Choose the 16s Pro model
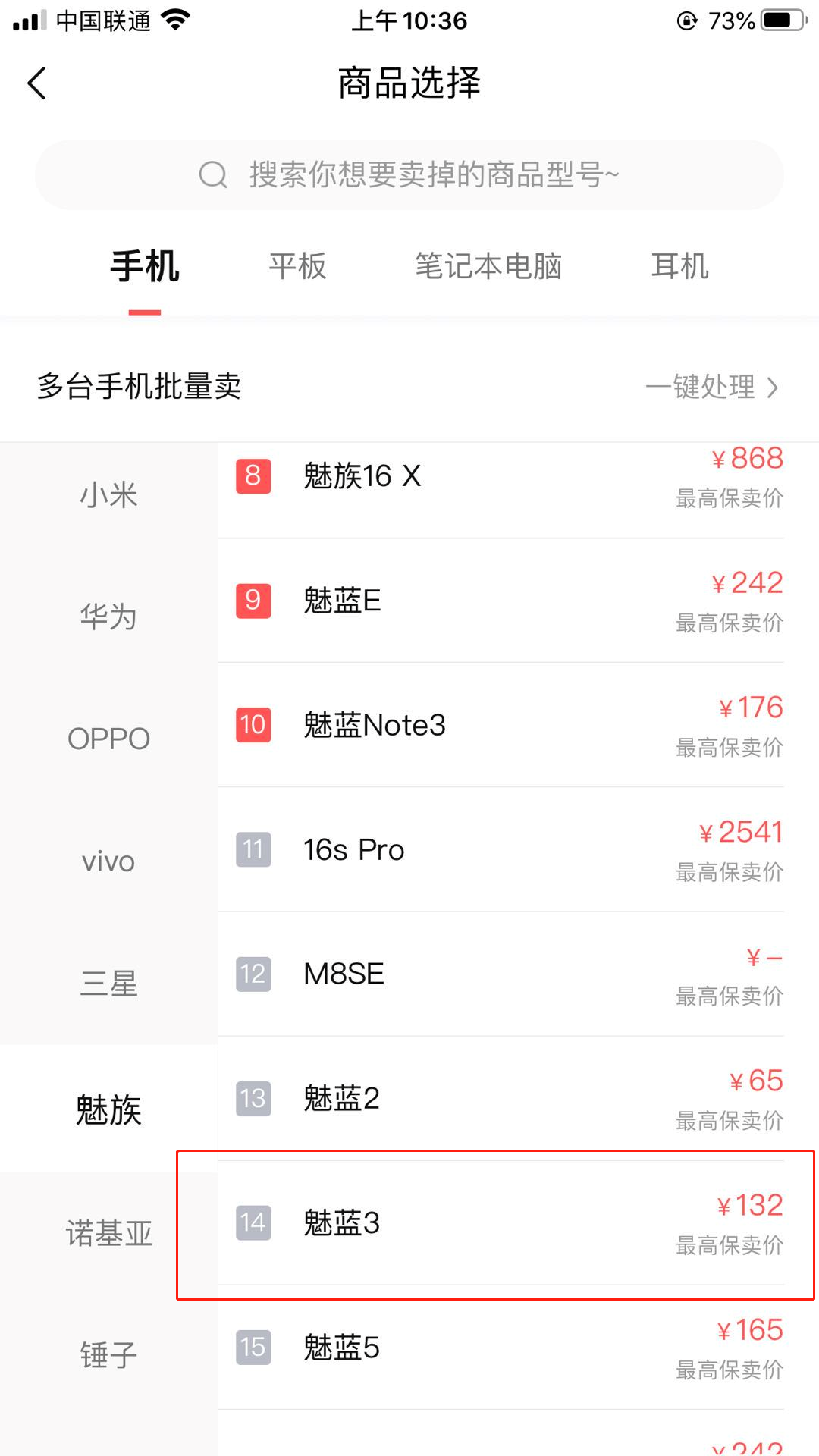Screen dimensions: 819x1456 click(500, 850)
